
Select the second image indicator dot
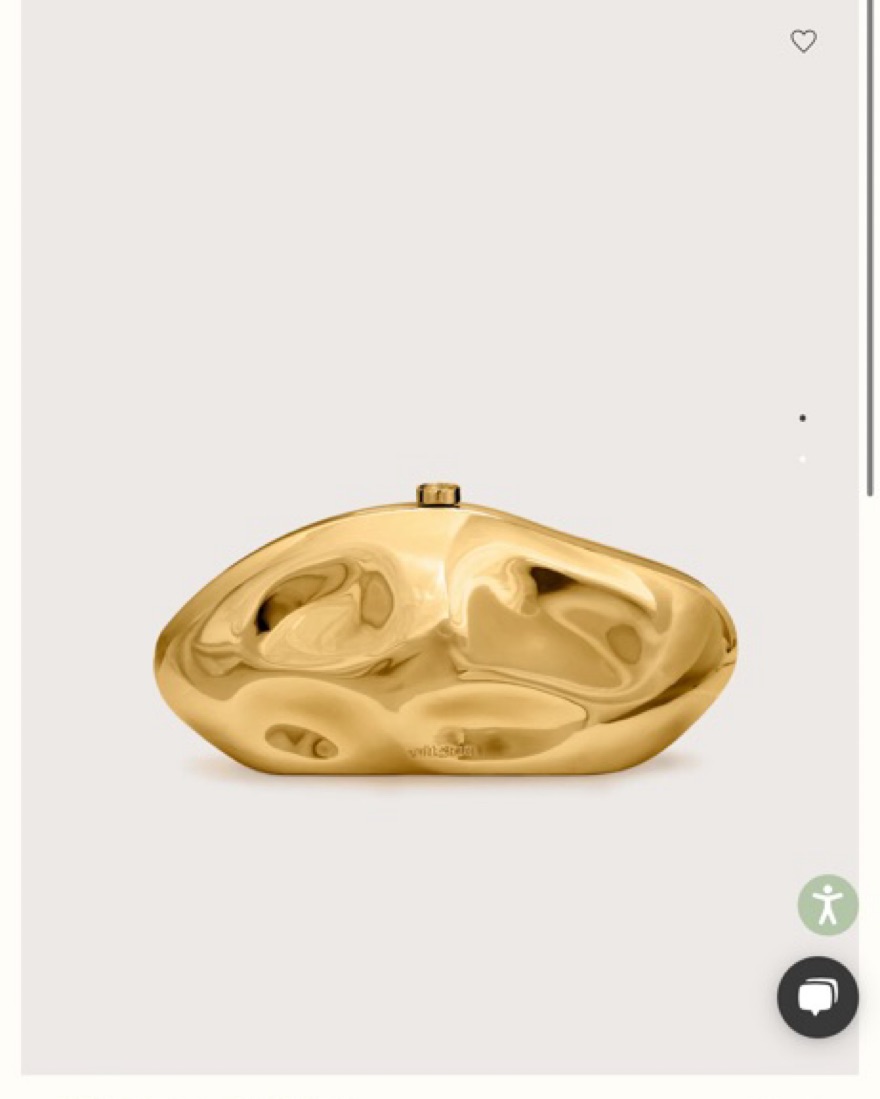click(x=802, y=459)
